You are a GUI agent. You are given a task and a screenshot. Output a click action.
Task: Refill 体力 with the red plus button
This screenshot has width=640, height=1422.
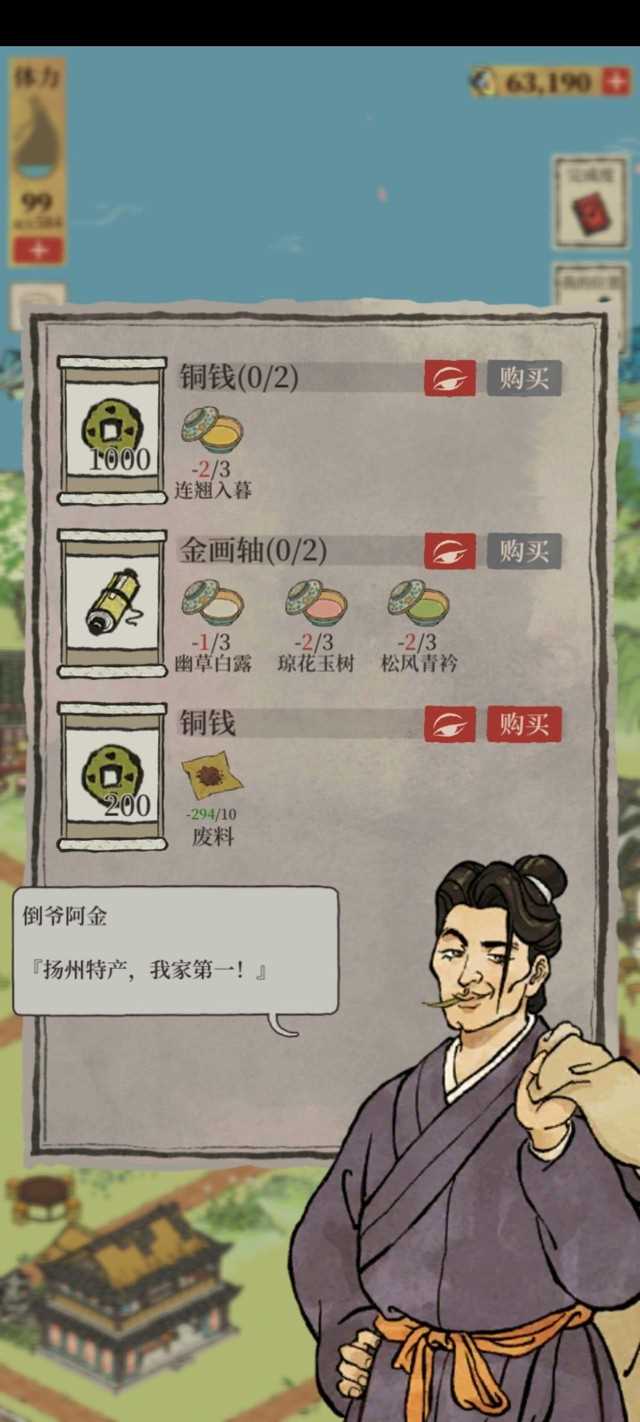(38, 250)
